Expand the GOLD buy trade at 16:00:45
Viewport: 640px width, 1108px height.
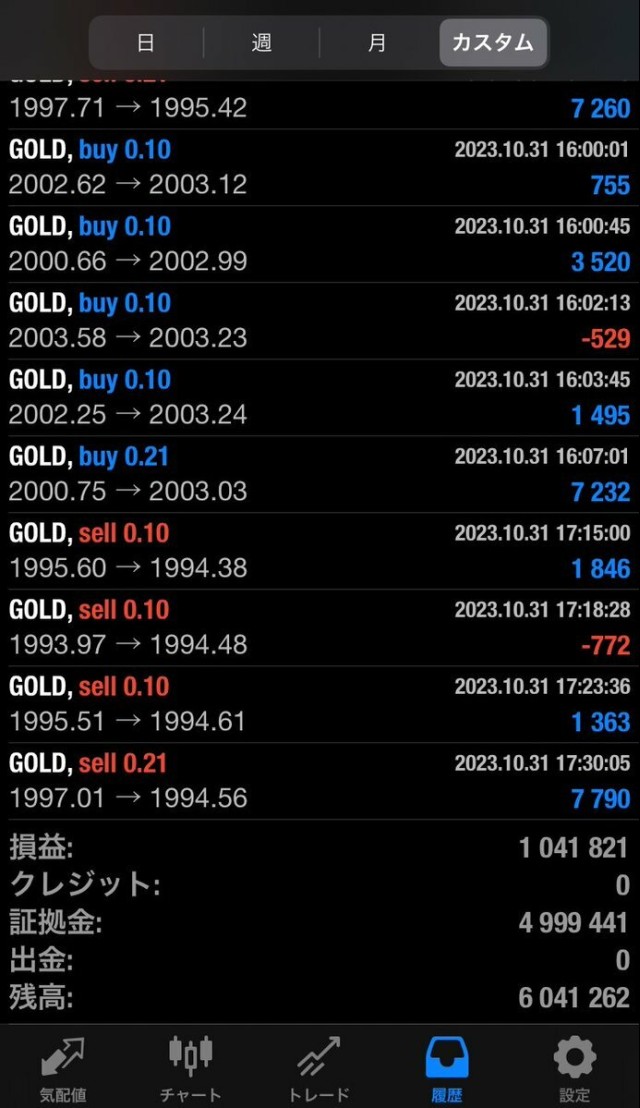[x=320, y=244]
